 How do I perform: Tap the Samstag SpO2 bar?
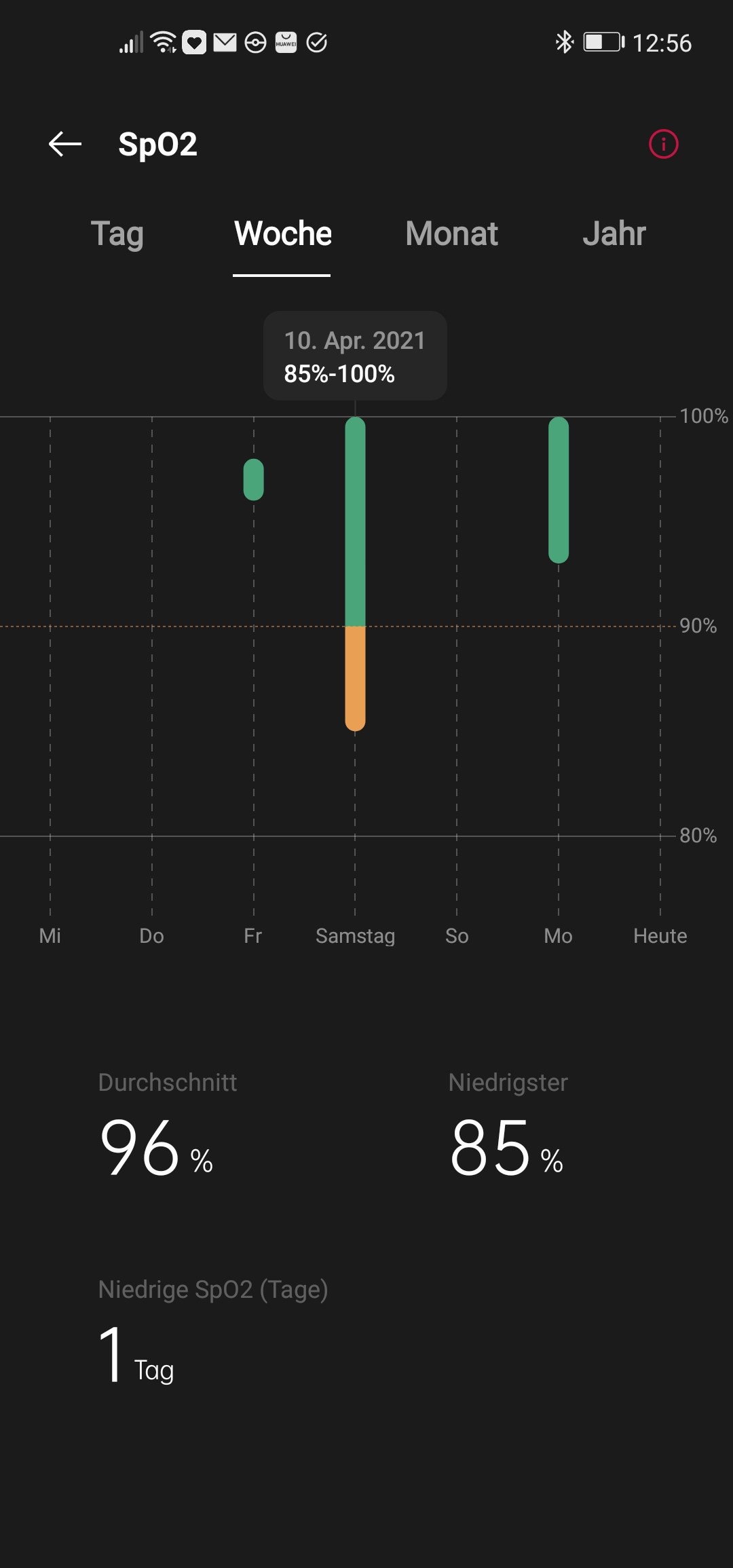355,574
